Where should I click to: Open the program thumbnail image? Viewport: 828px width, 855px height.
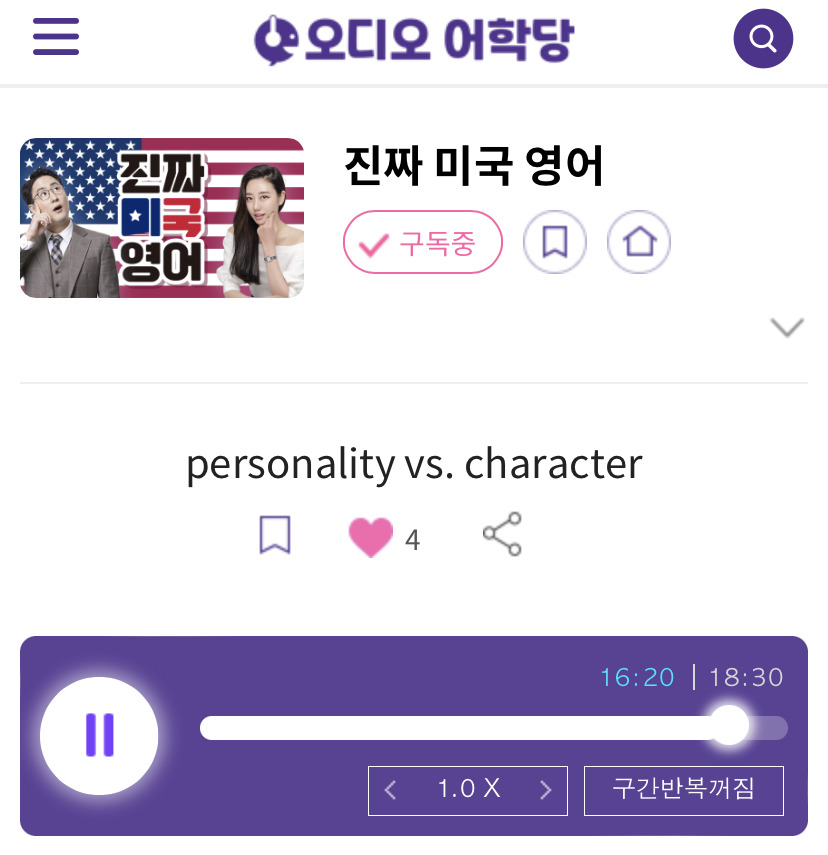coord(162,217)
